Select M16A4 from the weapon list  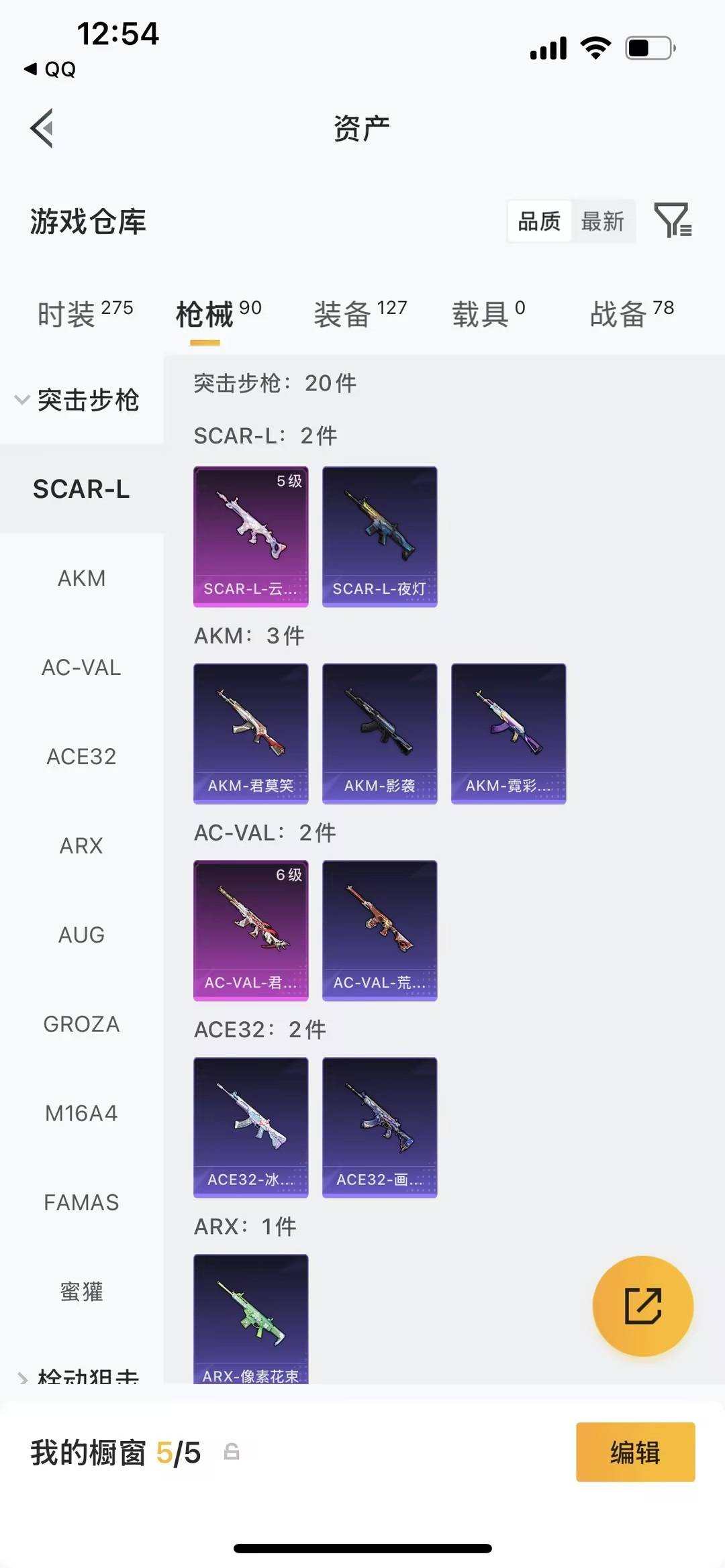(x=81, y=1113)
